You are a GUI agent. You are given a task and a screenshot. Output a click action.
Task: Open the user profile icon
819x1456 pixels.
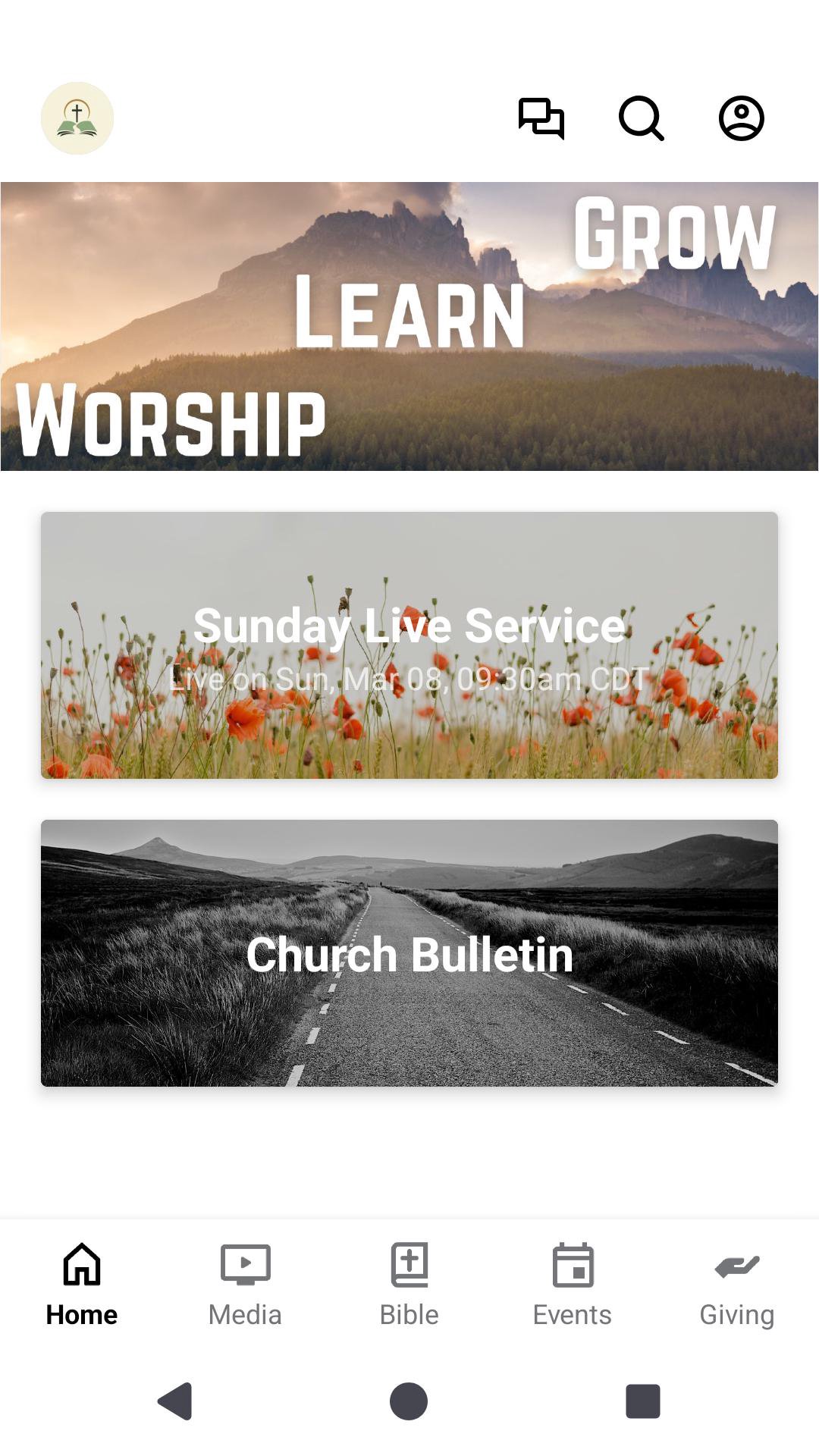click(741, 118)
